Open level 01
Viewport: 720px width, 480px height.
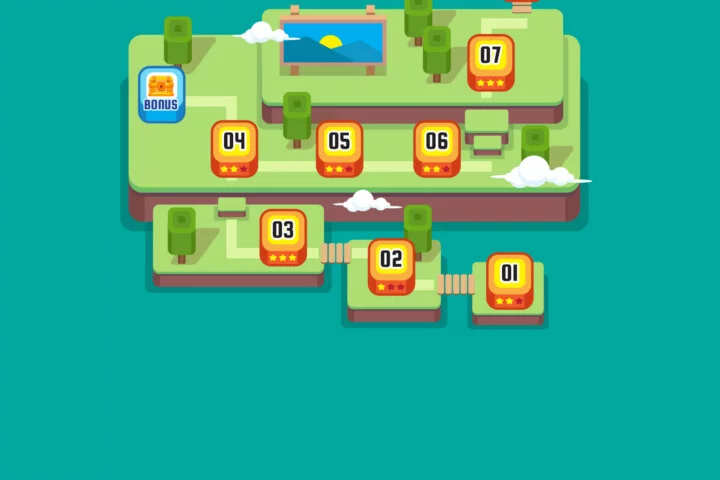pos(510,279)
